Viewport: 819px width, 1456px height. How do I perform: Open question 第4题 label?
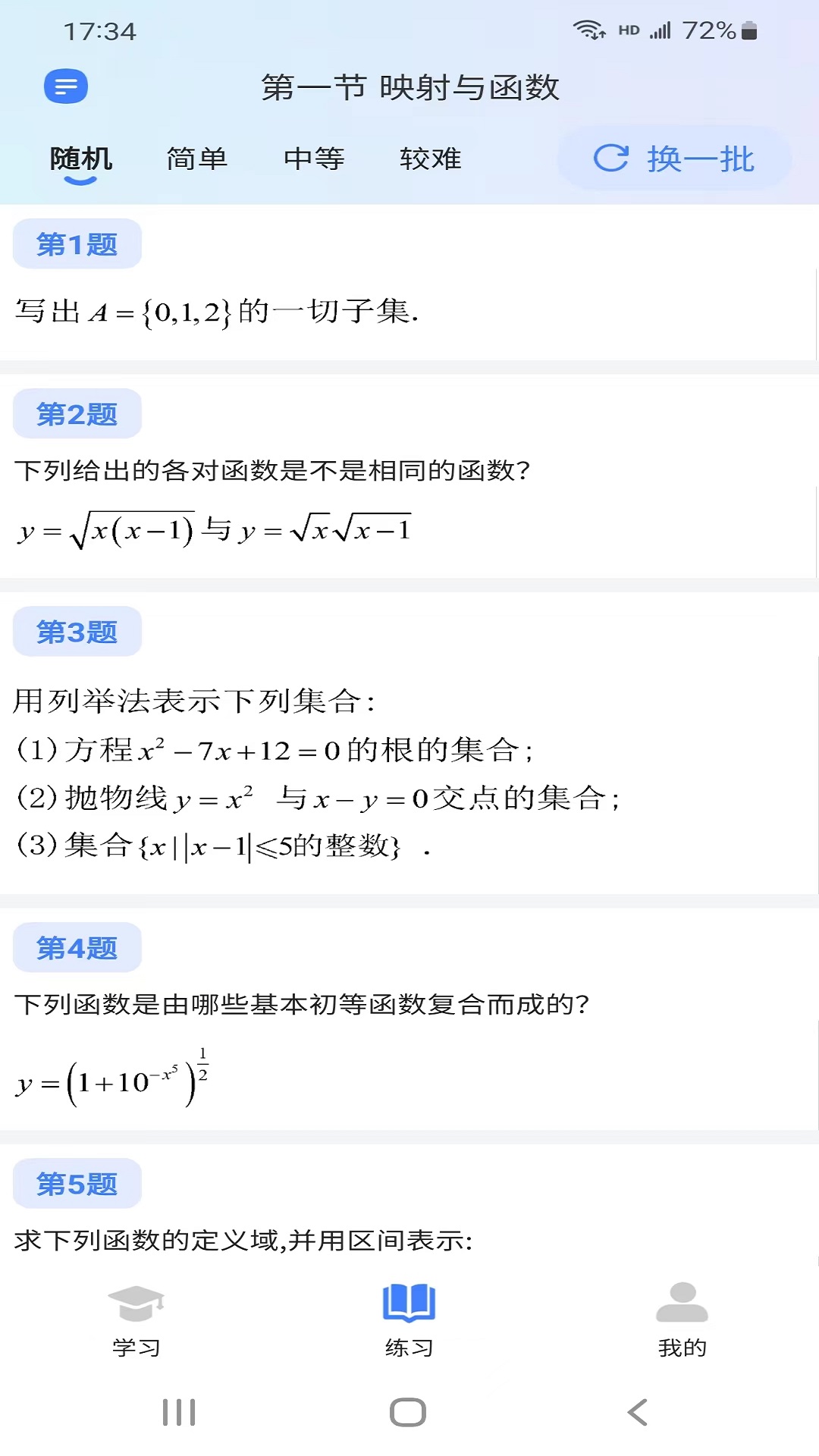click(77, 947)
